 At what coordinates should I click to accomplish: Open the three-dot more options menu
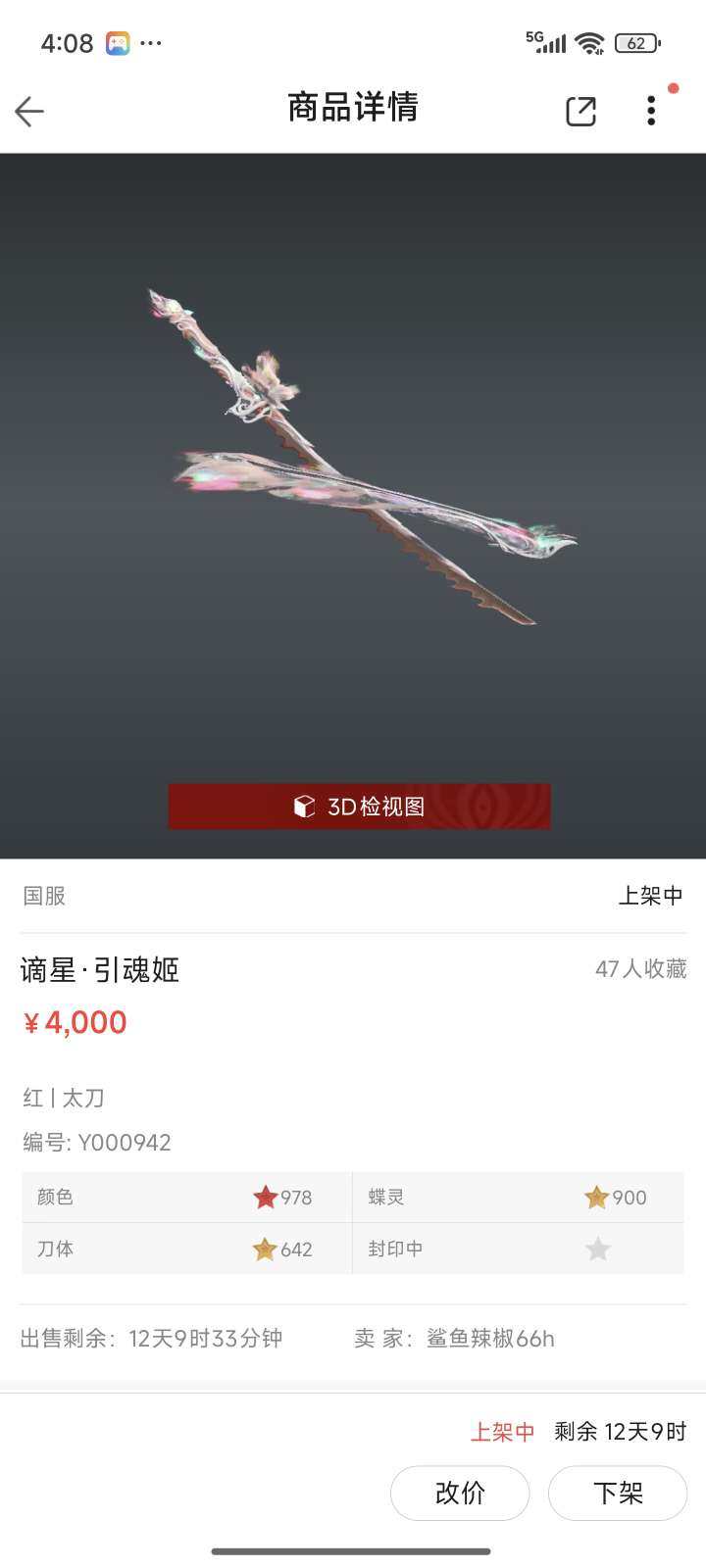pyautogui.click(x=650, y=111)
